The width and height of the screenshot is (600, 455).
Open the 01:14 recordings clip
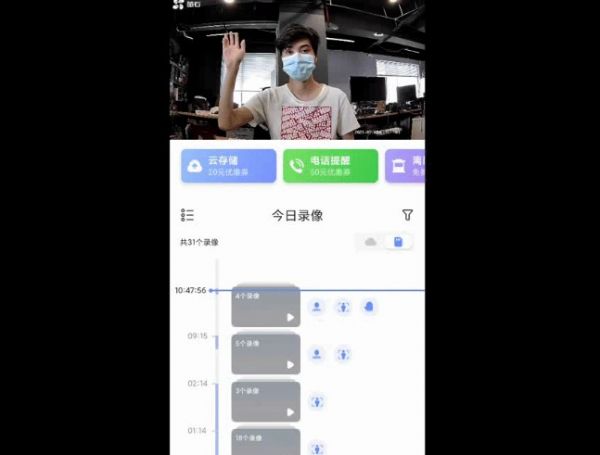(x=265, y=441)
